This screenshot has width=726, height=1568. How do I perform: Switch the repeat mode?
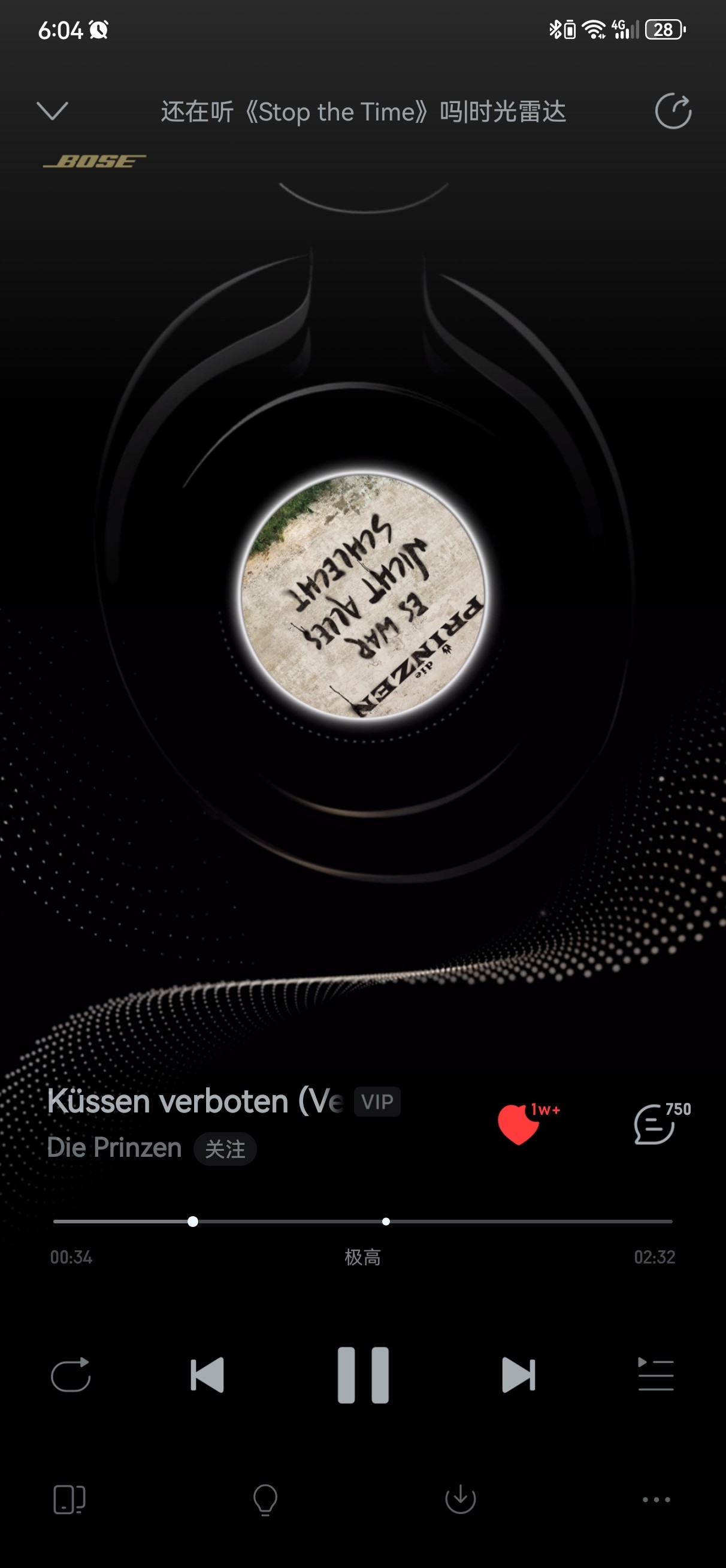(71, 1374)
